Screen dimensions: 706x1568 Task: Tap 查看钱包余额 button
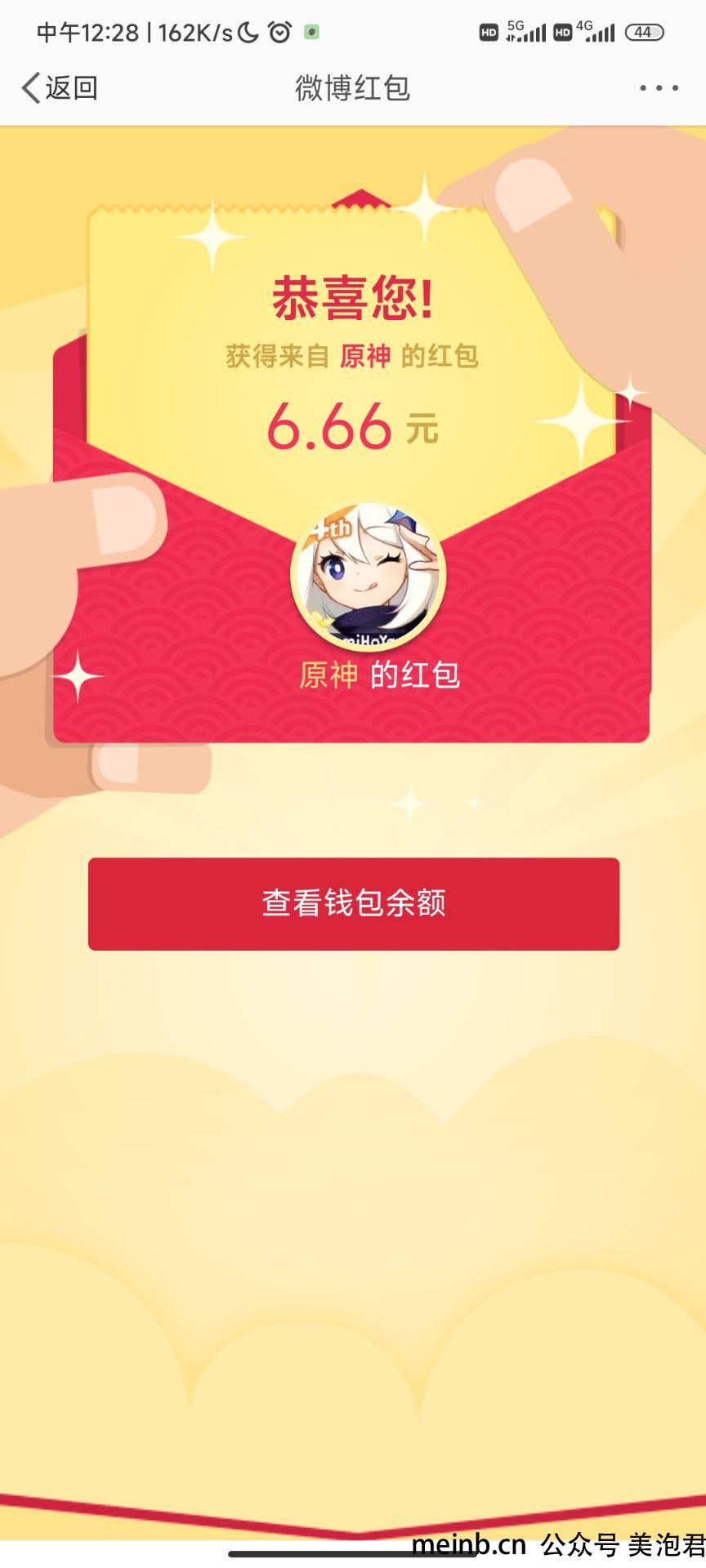pyautogui.click(x=354, y=903)
